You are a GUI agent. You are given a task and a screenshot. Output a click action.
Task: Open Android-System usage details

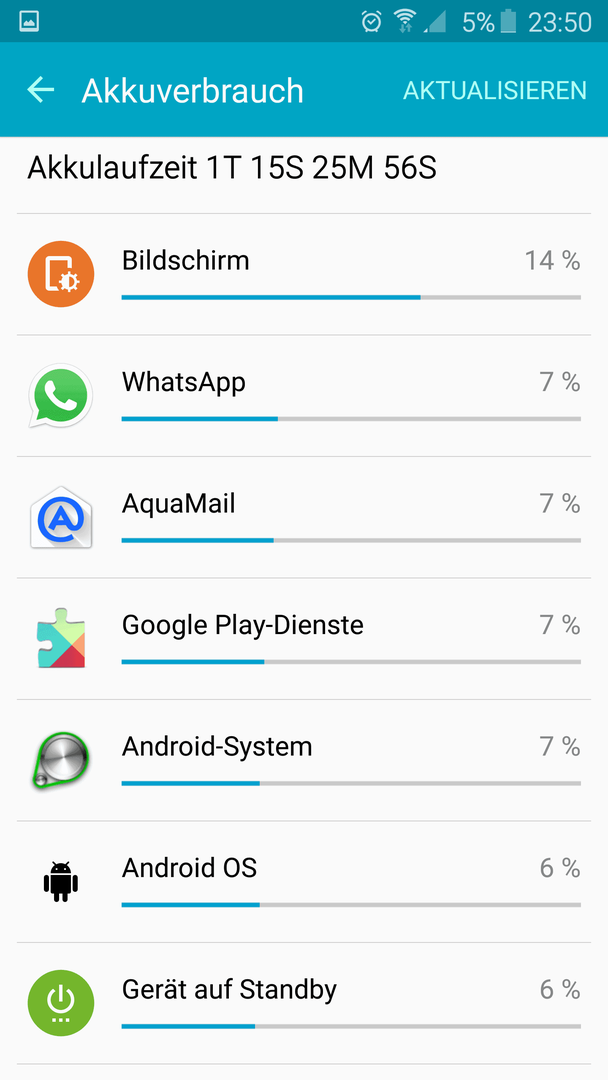pos(304,760)
